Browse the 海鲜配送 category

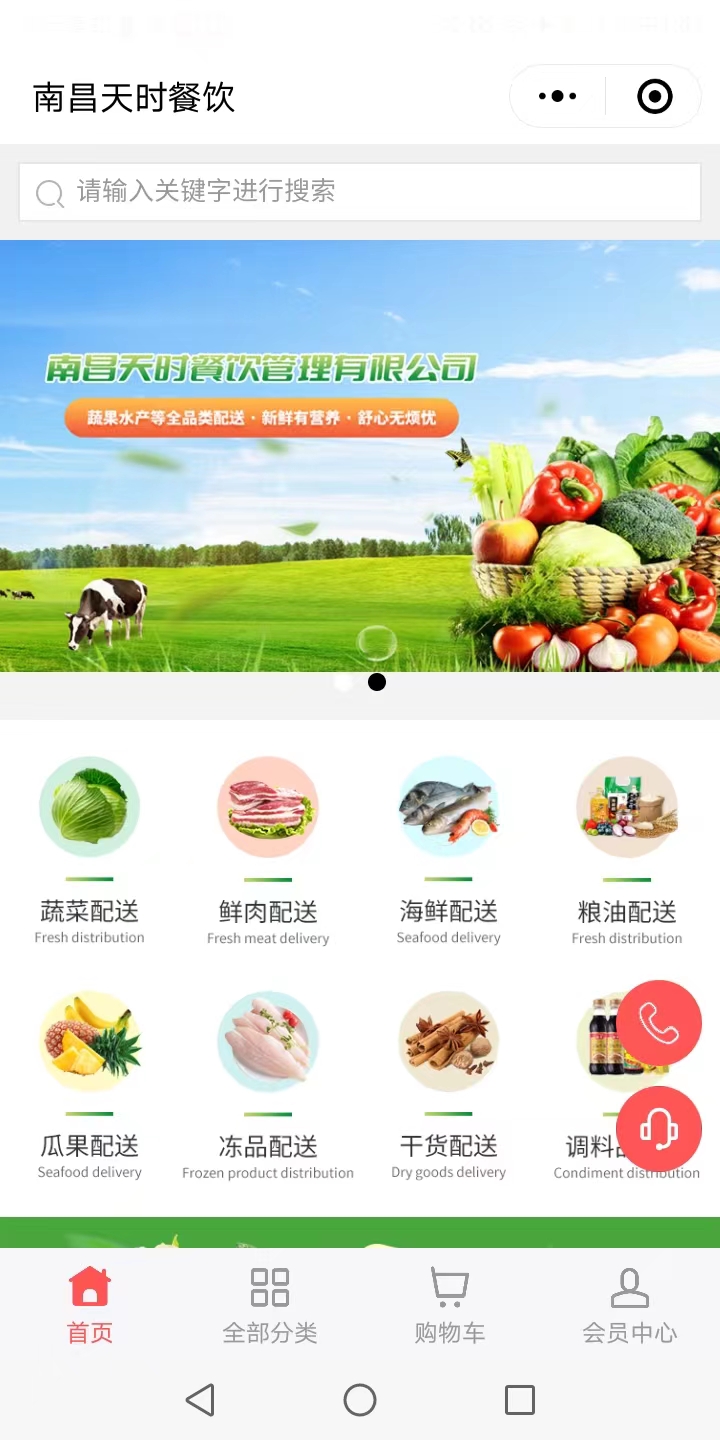point(448,850)
